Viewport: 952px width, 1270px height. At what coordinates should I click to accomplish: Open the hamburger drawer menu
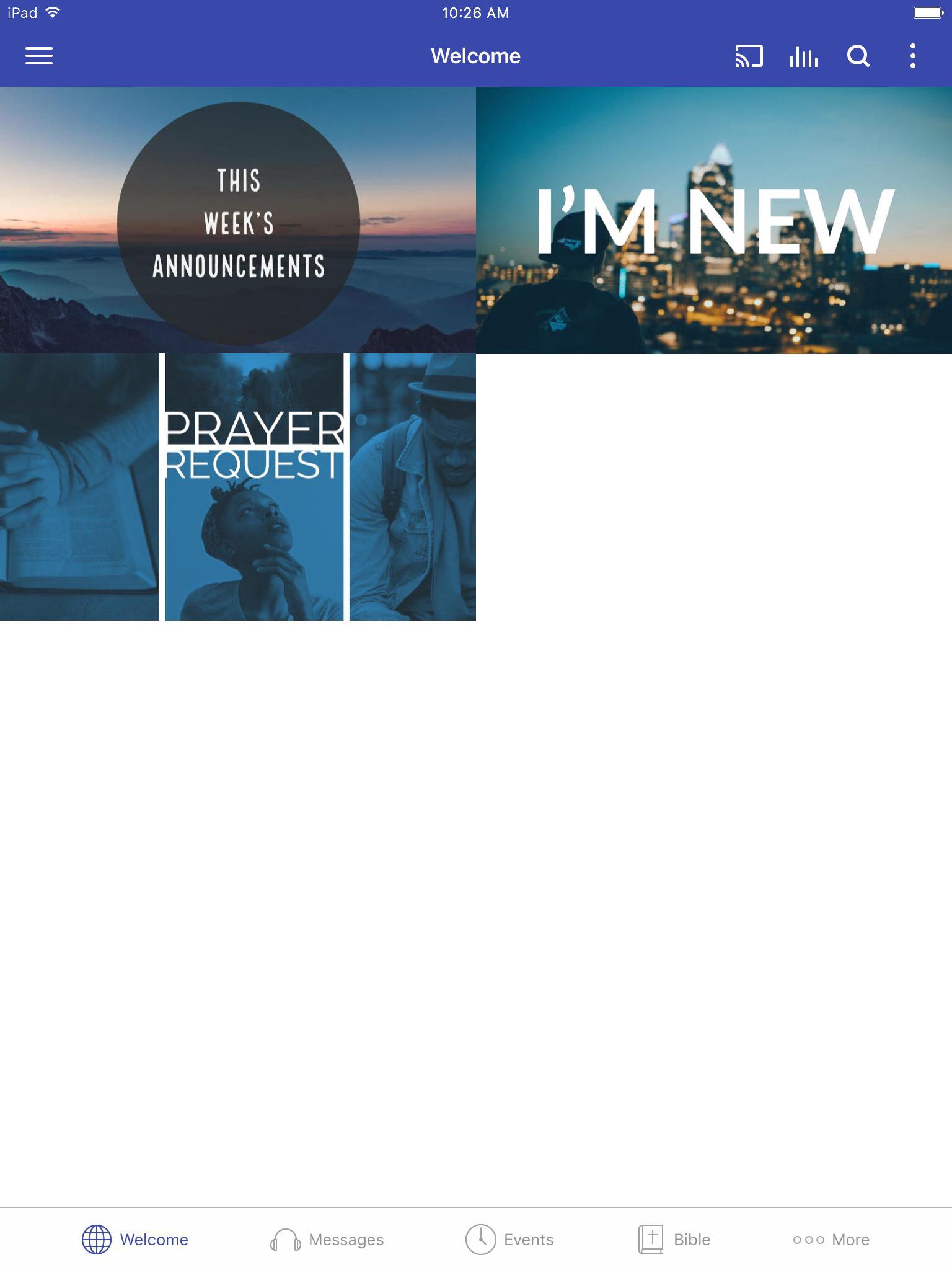(x=38, y=56)
